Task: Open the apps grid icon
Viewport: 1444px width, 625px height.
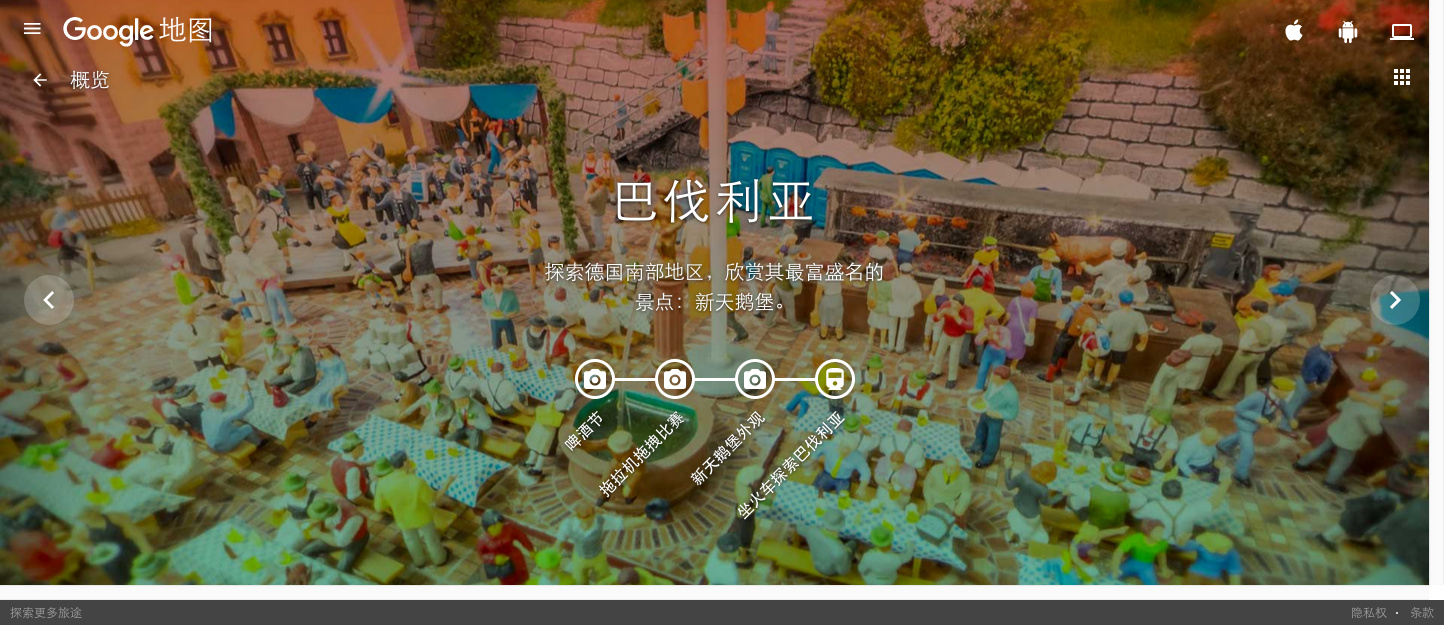Action: (1402, 77)
